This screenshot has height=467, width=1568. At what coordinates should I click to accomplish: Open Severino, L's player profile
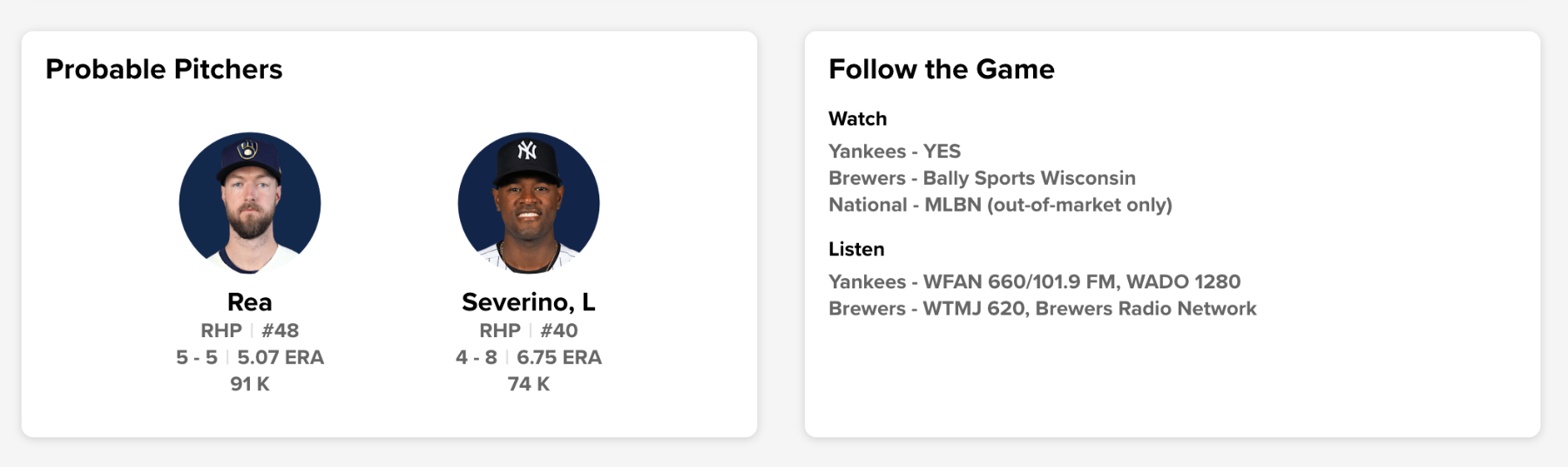click(x=528, y=301)
